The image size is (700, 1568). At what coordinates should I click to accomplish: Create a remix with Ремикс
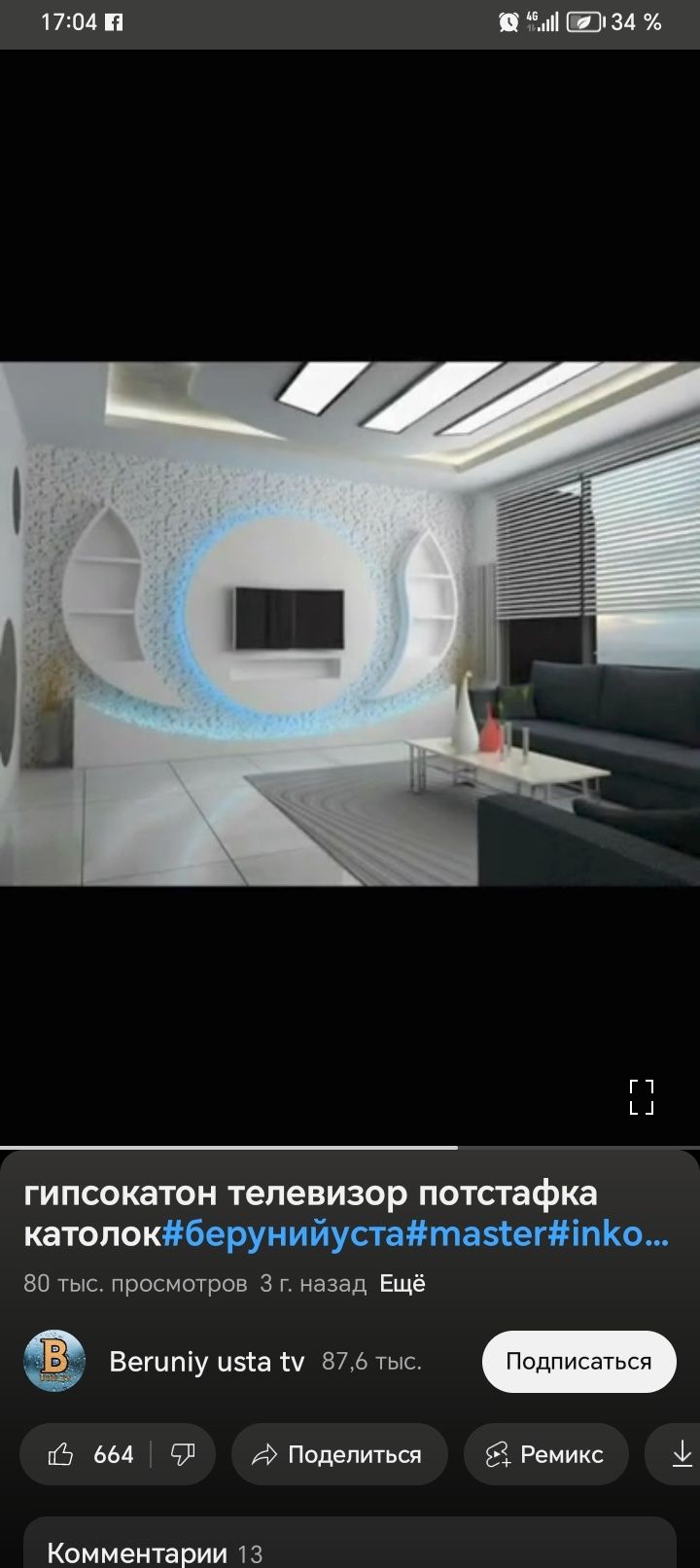[545, 1454]
